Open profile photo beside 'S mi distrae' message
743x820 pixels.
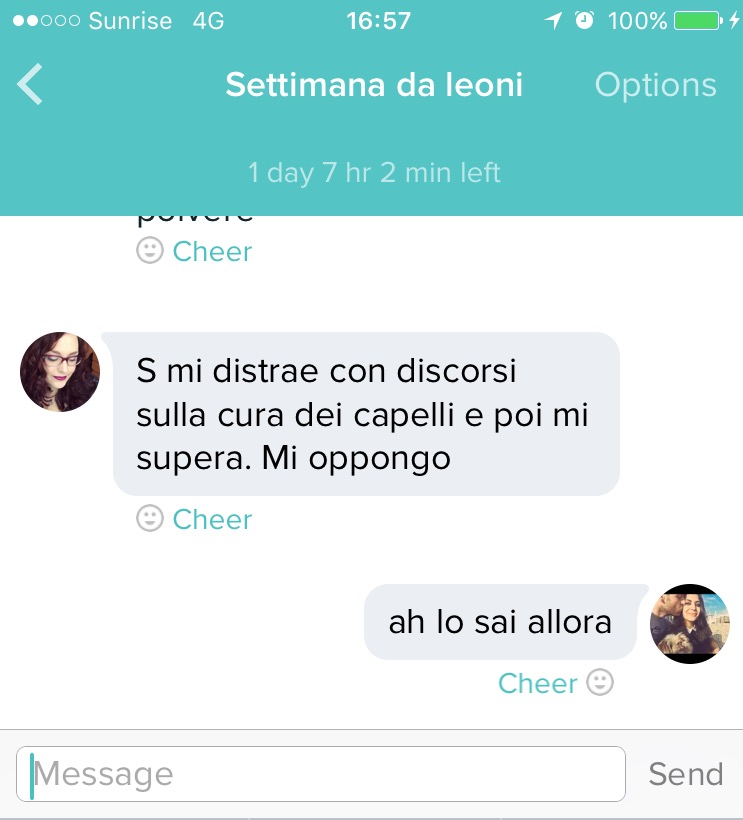click(x=60, y=372)
